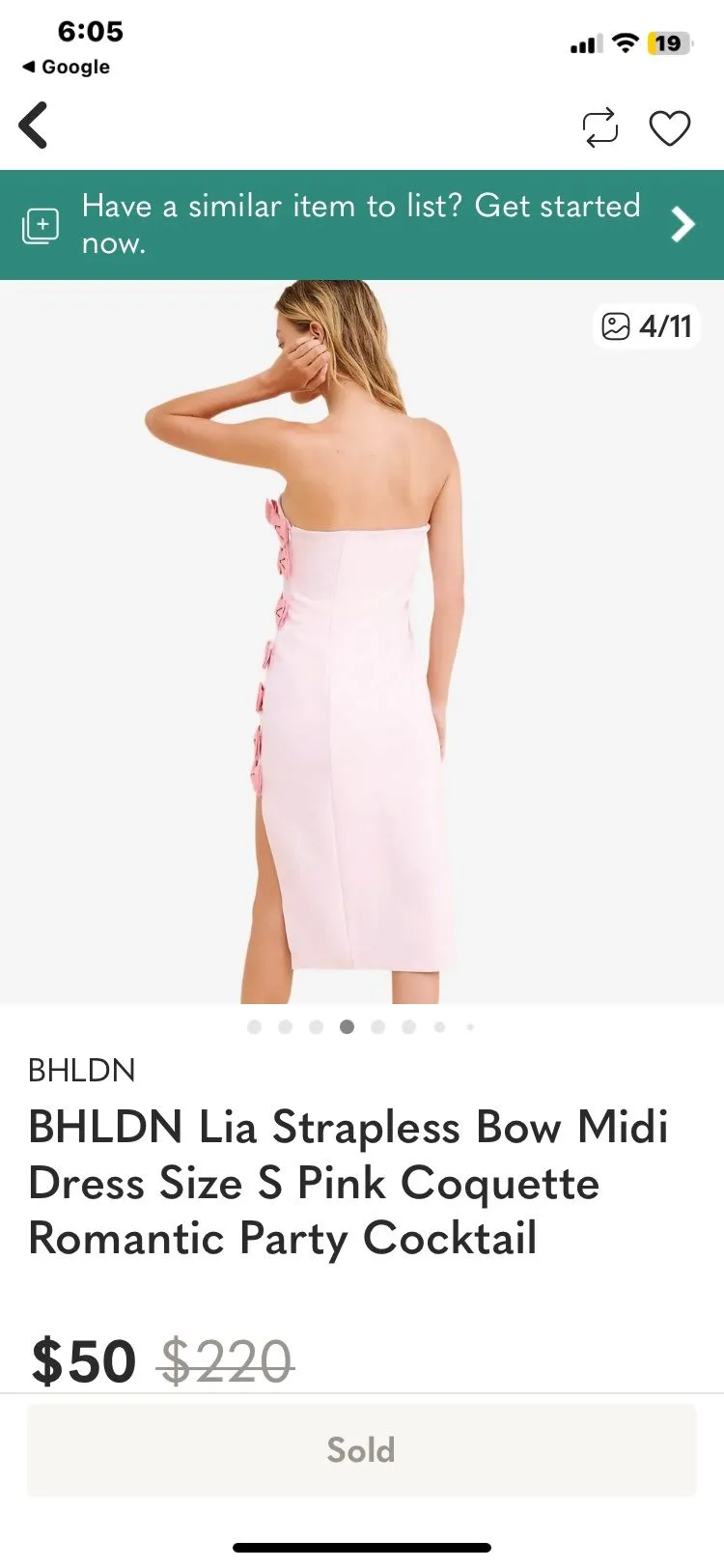The height and width of the screenshot is (1568, 724).
Task: Tap the Sold button
Action: [362, 1450]
